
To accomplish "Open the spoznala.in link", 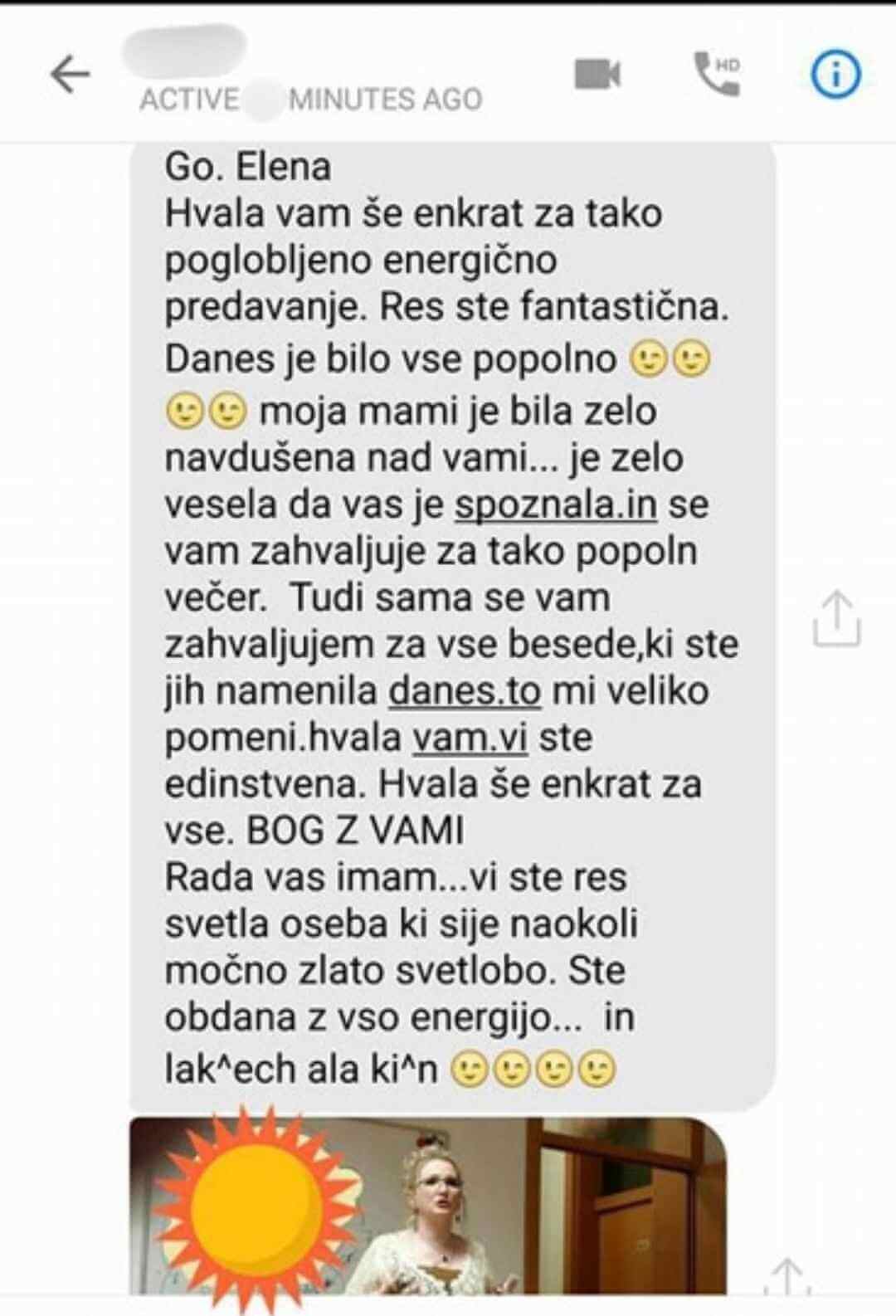I will tap(556, 505).
